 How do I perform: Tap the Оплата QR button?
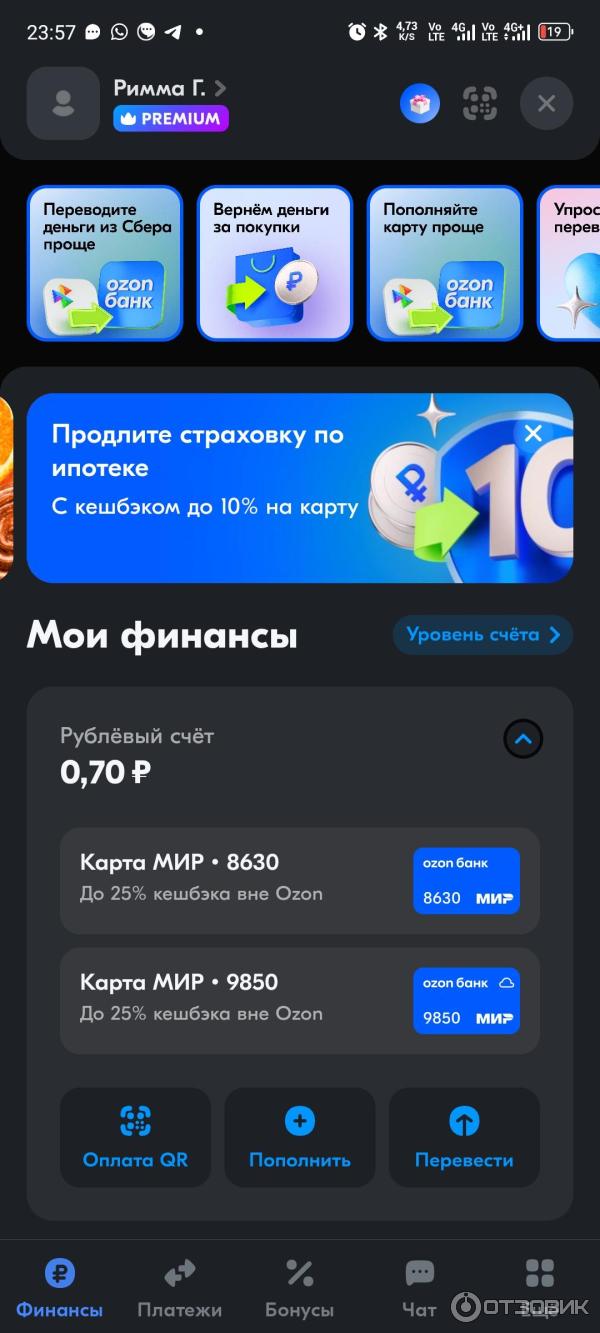tap(135, 1138)
